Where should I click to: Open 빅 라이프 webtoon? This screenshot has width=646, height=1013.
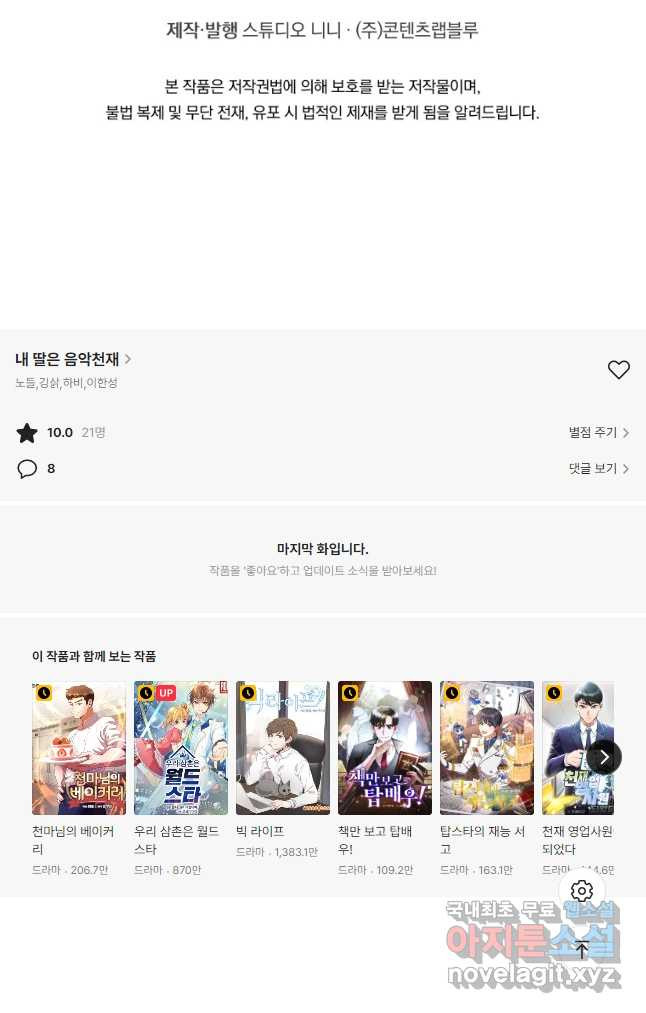(283, 749)
